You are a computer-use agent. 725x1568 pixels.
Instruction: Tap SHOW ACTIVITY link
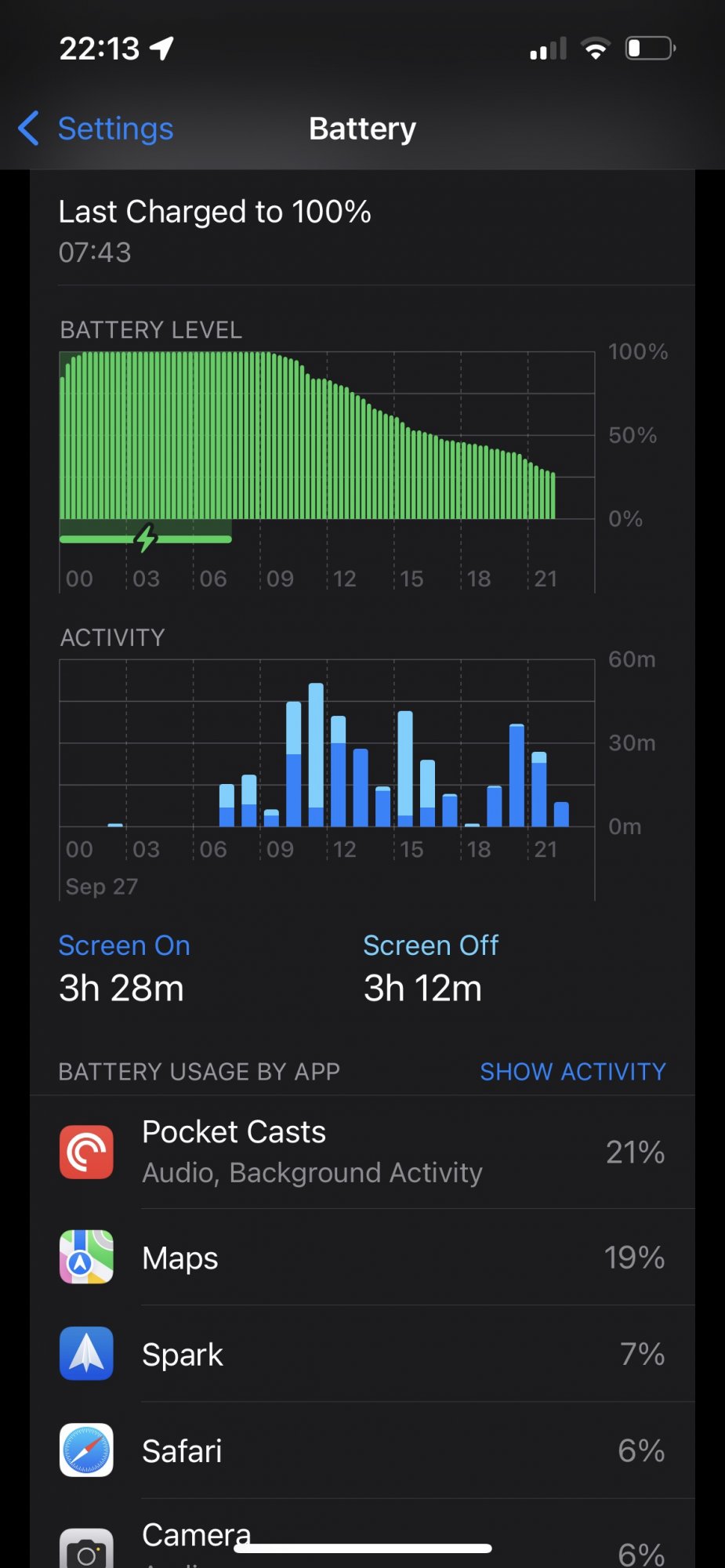(572, 1071)
